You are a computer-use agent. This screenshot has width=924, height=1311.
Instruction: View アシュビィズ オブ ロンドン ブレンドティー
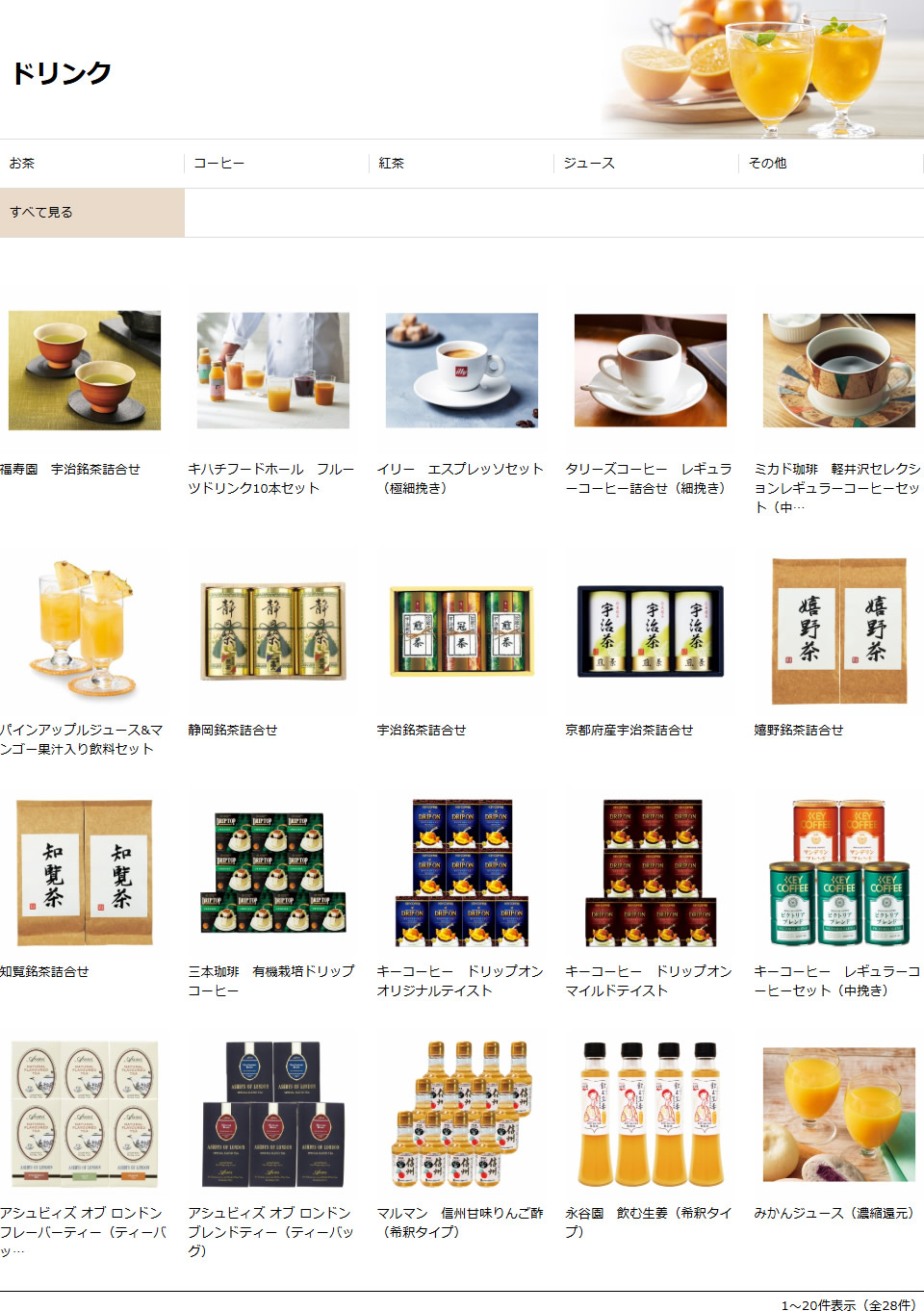click(273, 1115)
